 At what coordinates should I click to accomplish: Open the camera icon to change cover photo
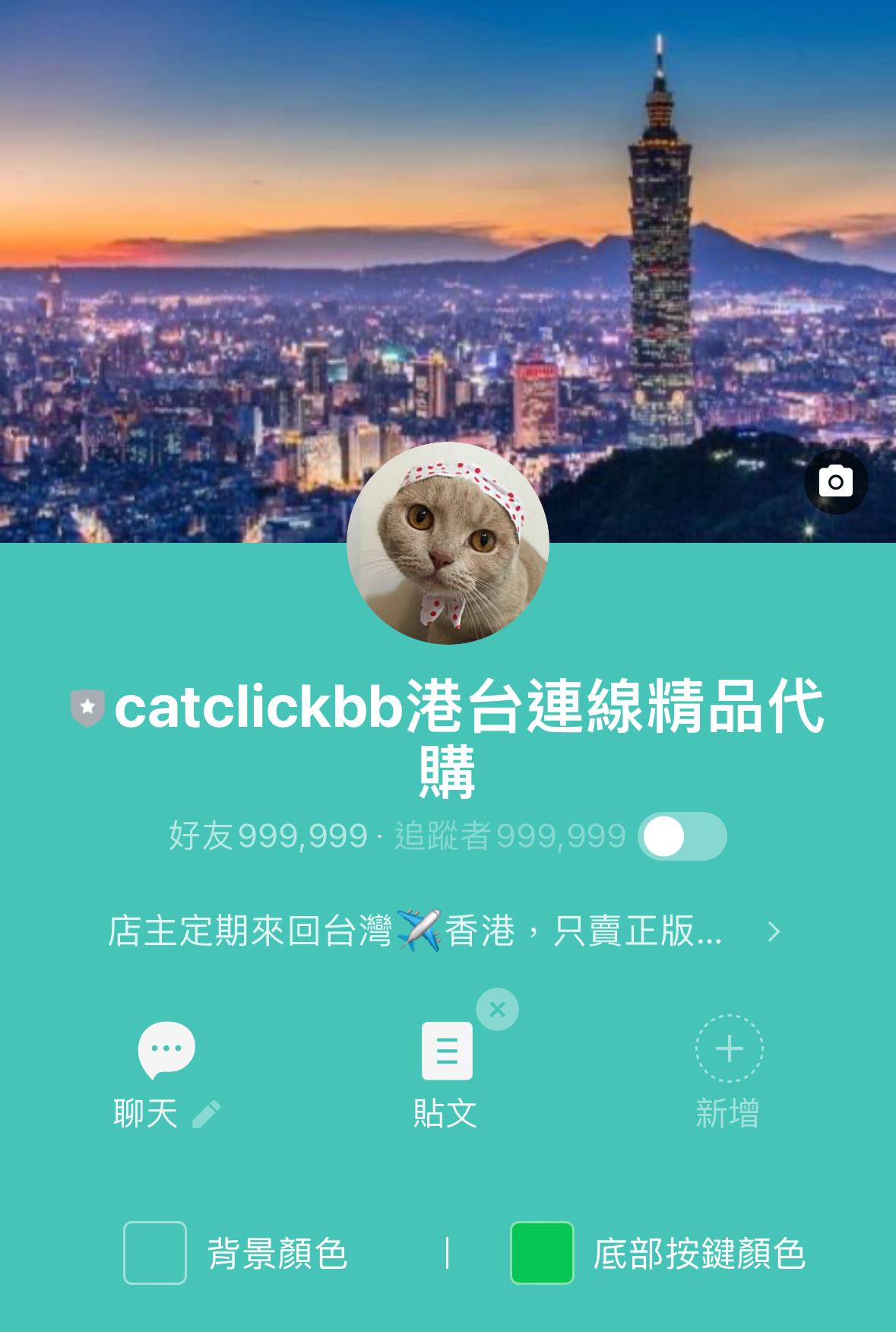(x=836, y=480)
